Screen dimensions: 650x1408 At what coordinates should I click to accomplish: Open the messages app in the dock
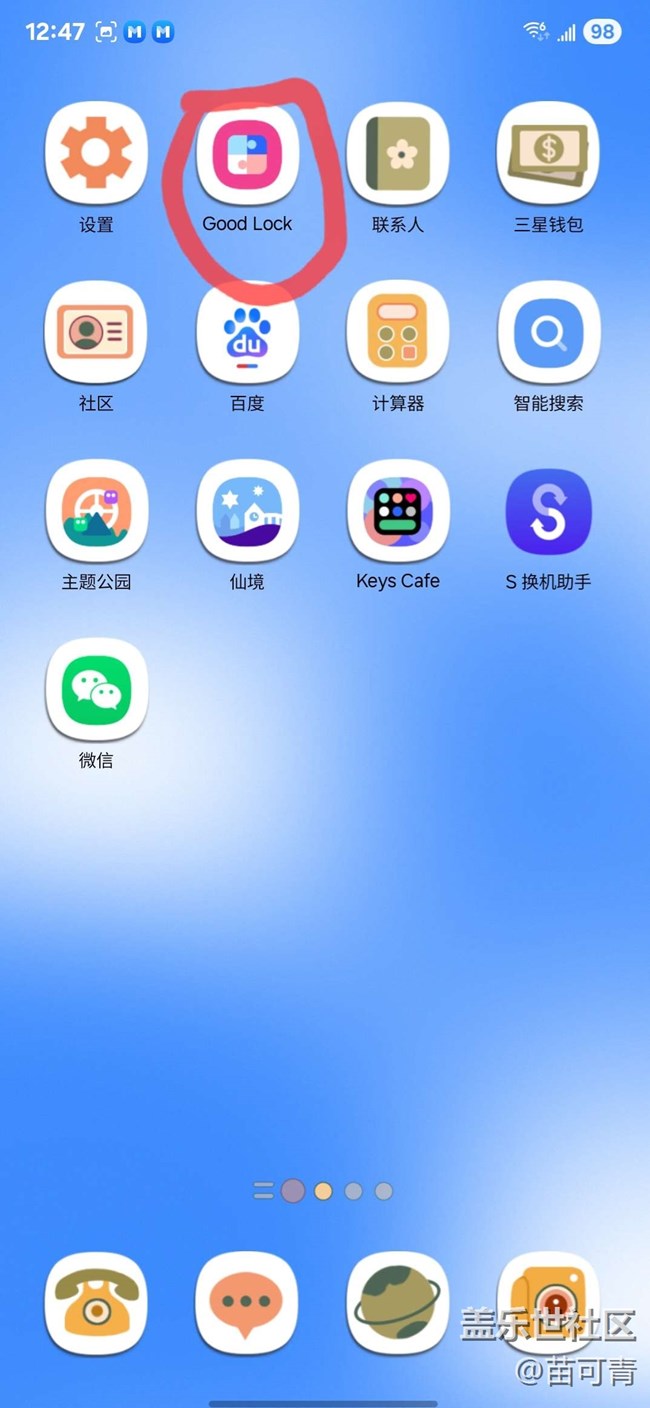tap(247, 1303)
